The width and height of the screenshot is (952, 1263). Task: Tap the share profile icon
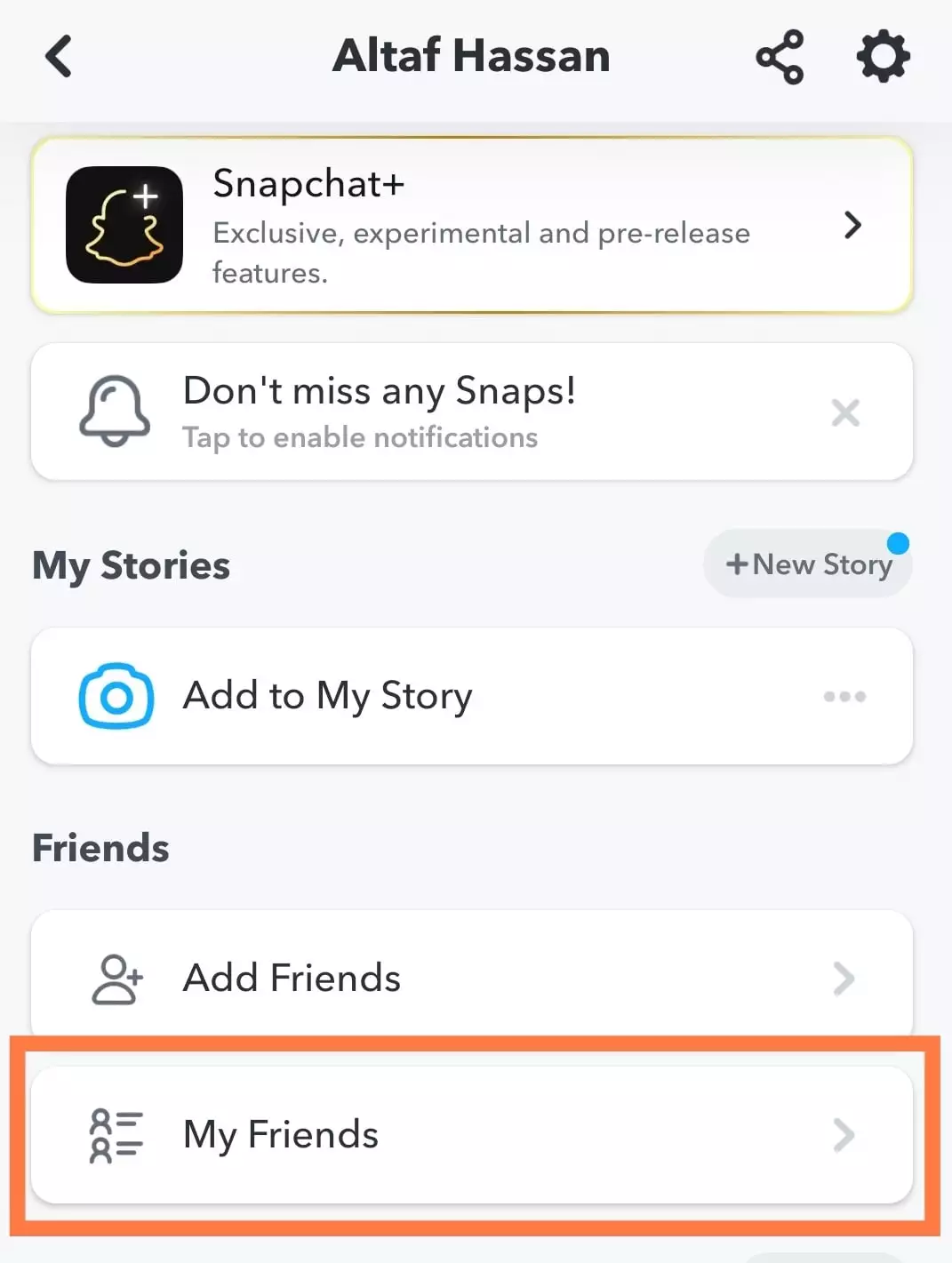780,55
